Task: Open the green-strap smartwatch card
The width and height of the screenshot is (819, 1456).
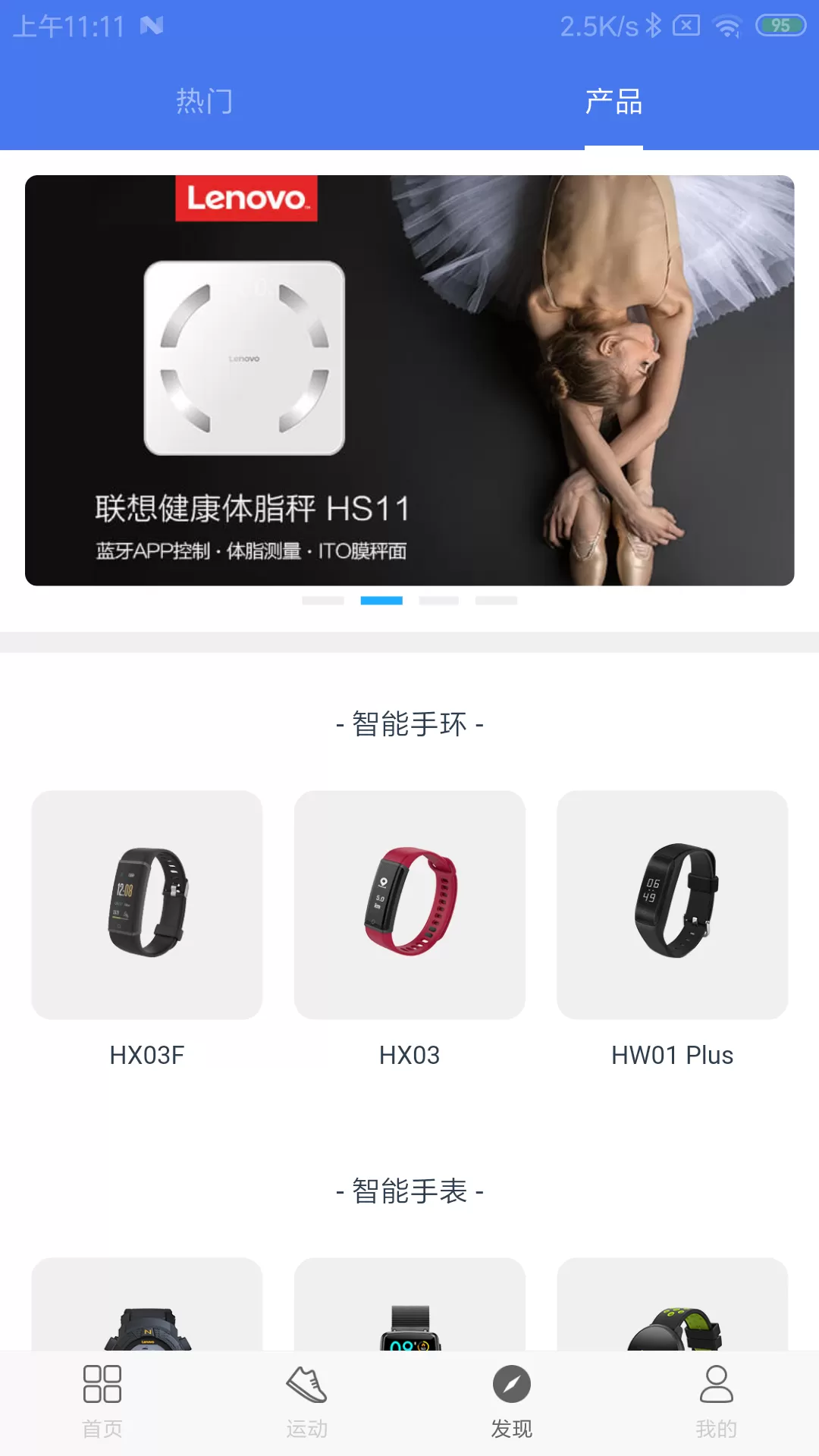Action: (672, 1308)
